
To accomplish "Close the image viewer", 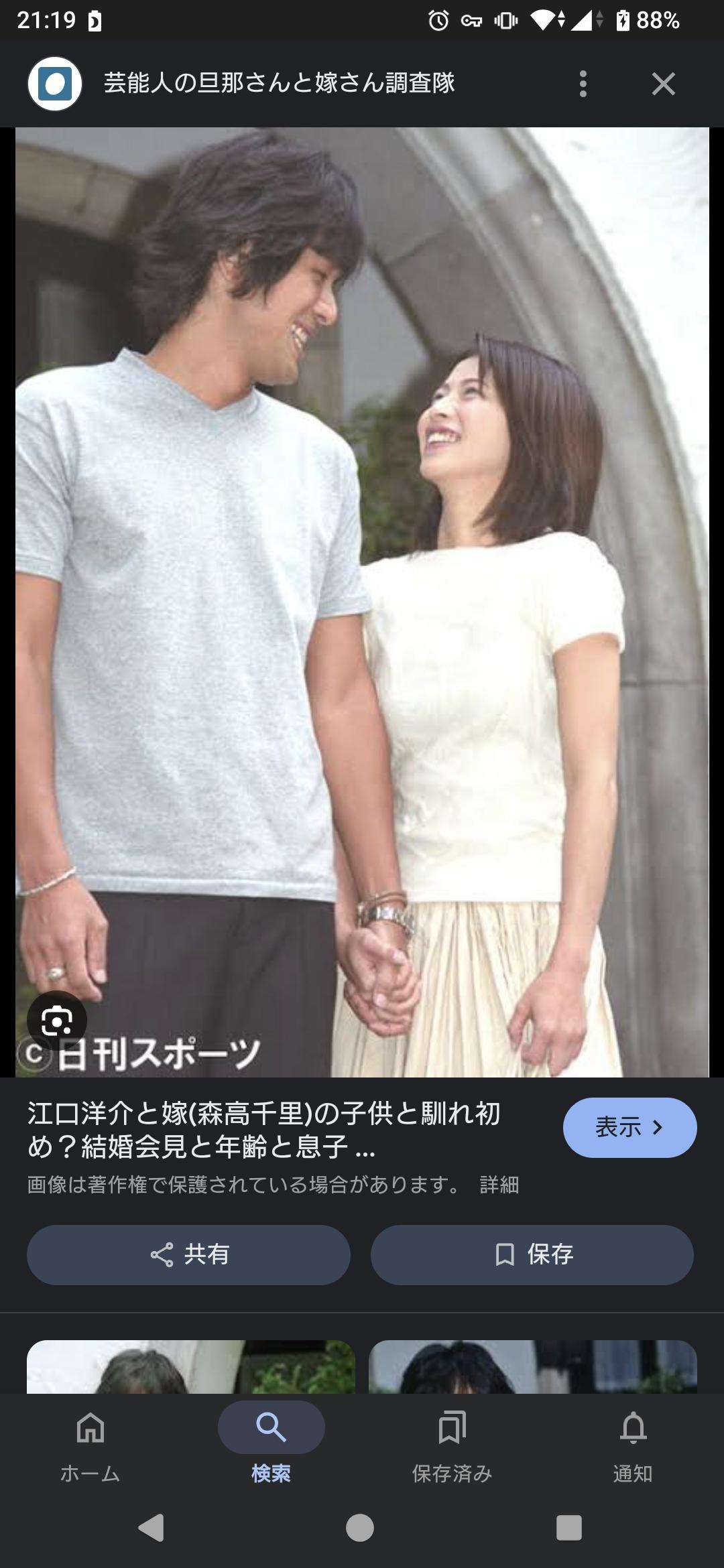I will (x=663, y=84).
